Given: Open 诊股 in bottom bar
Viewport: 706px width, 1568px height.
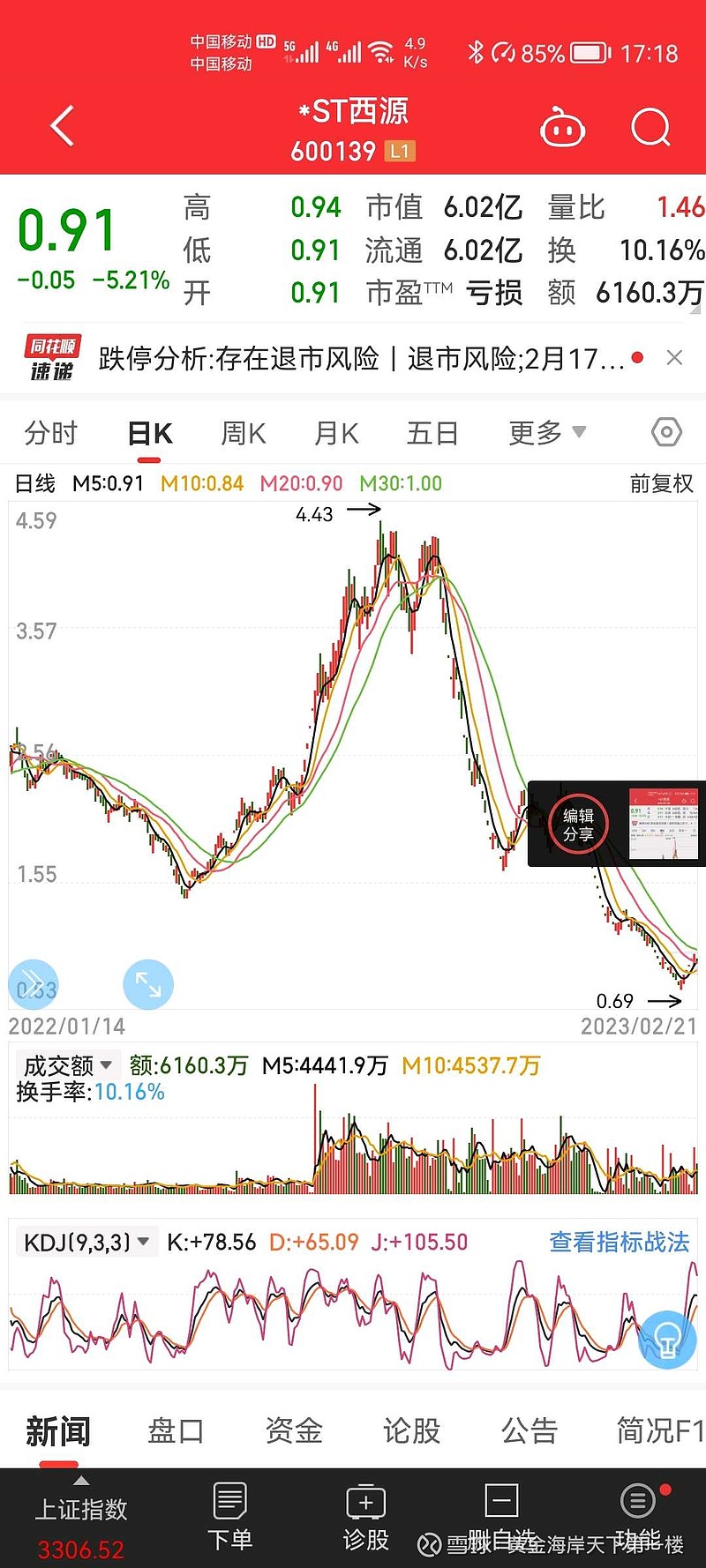Looking at the screenshot, I should tap(365, 1518).
